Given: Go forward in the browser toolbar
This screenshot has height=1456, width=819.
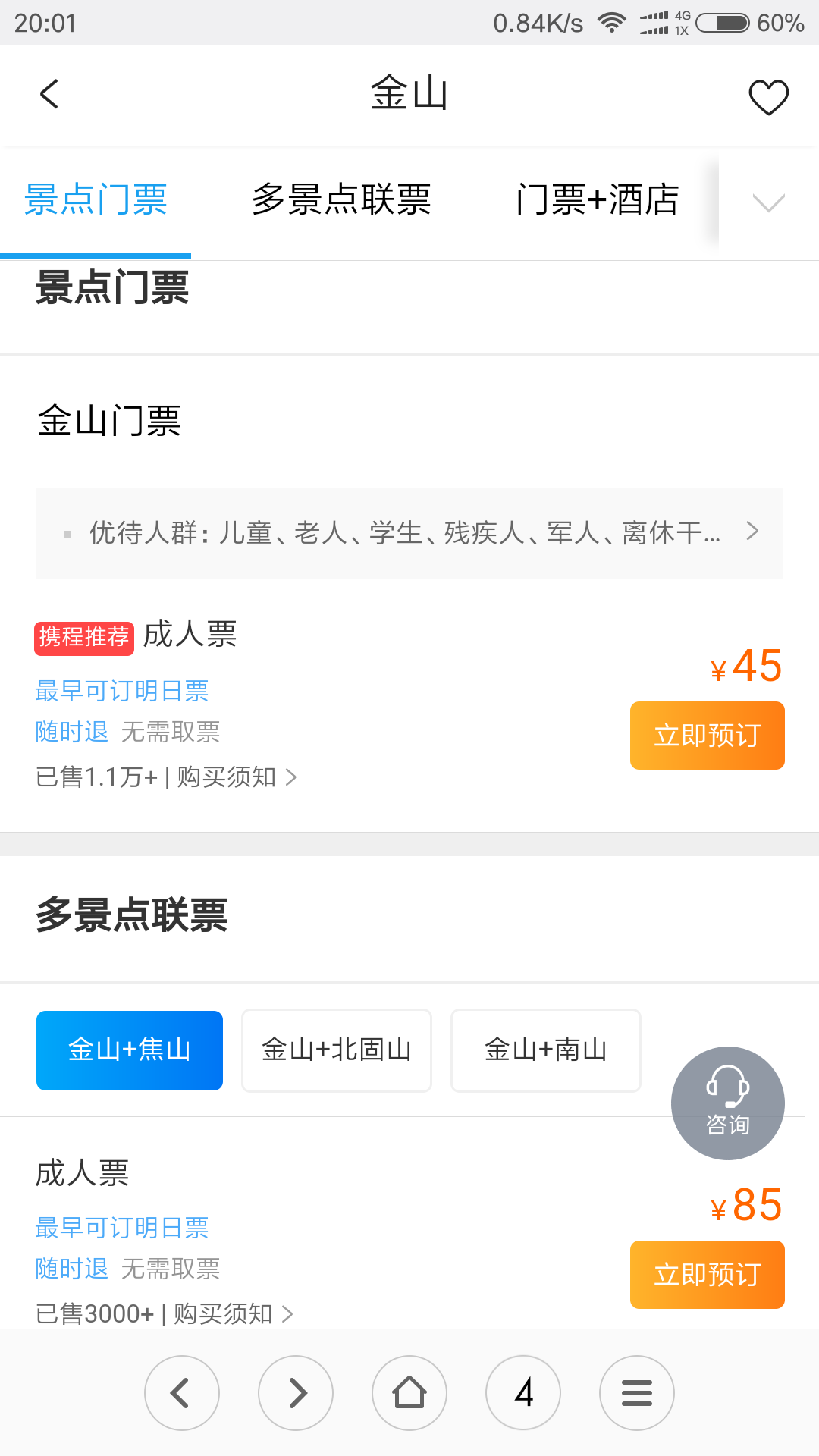Looking at the screenshot, I should pos(296,1393).
